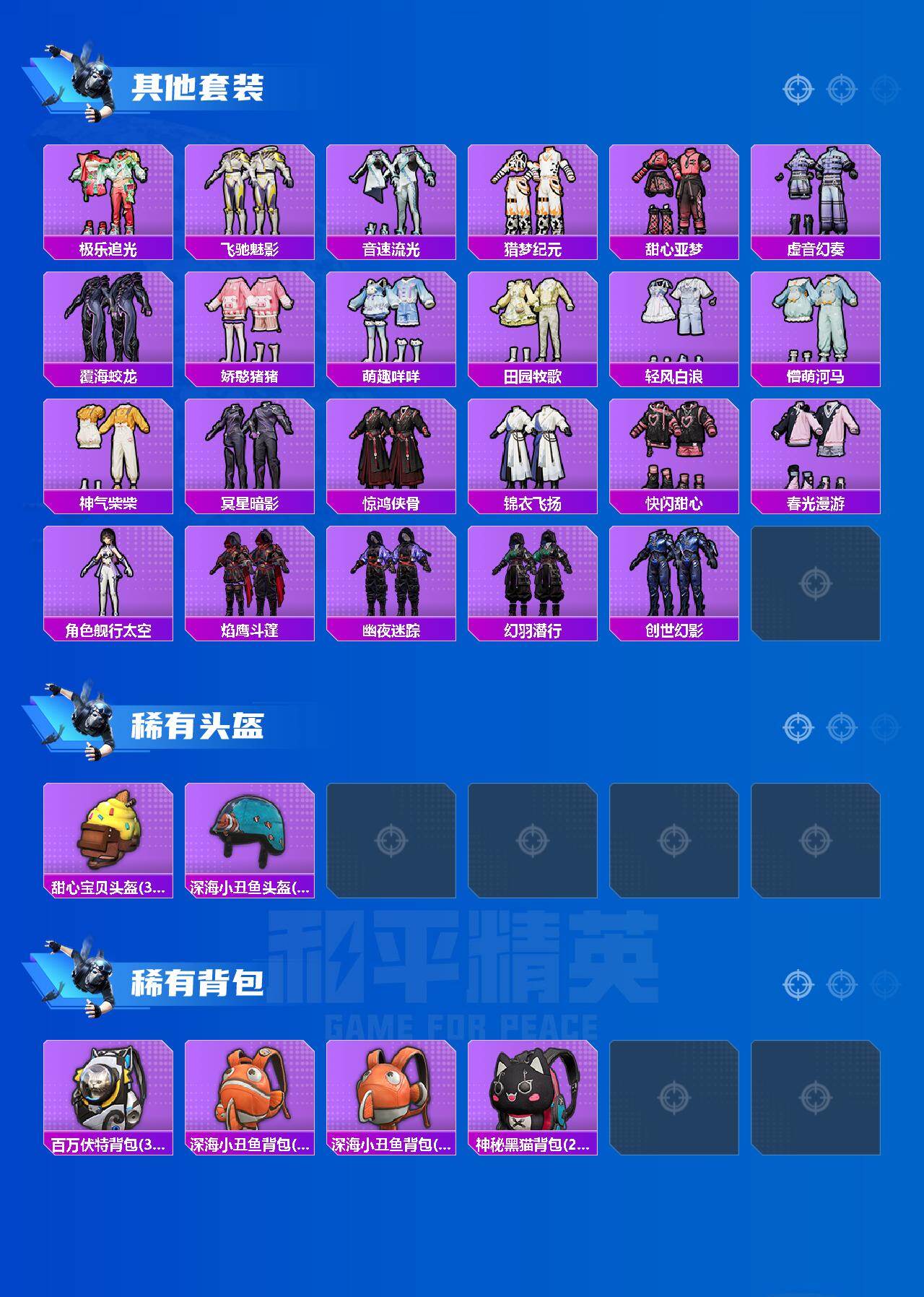Click the first crosshair icon beside 其他套装 header
Viewport: 924px width, 1297px height.
click(x=797, y=90)
